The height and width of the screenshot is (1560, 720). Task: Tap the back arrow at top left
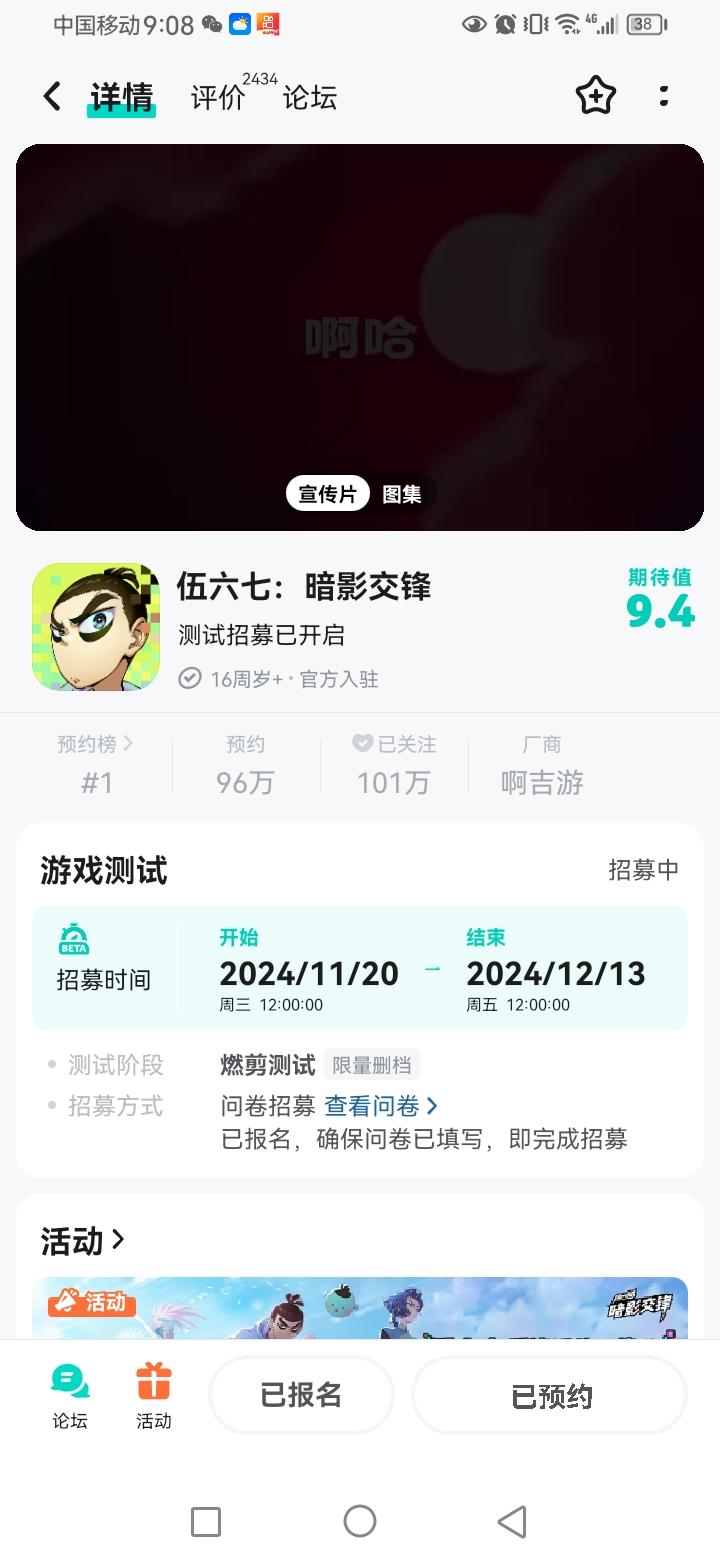pyautogui.click(x=50, y=96)
